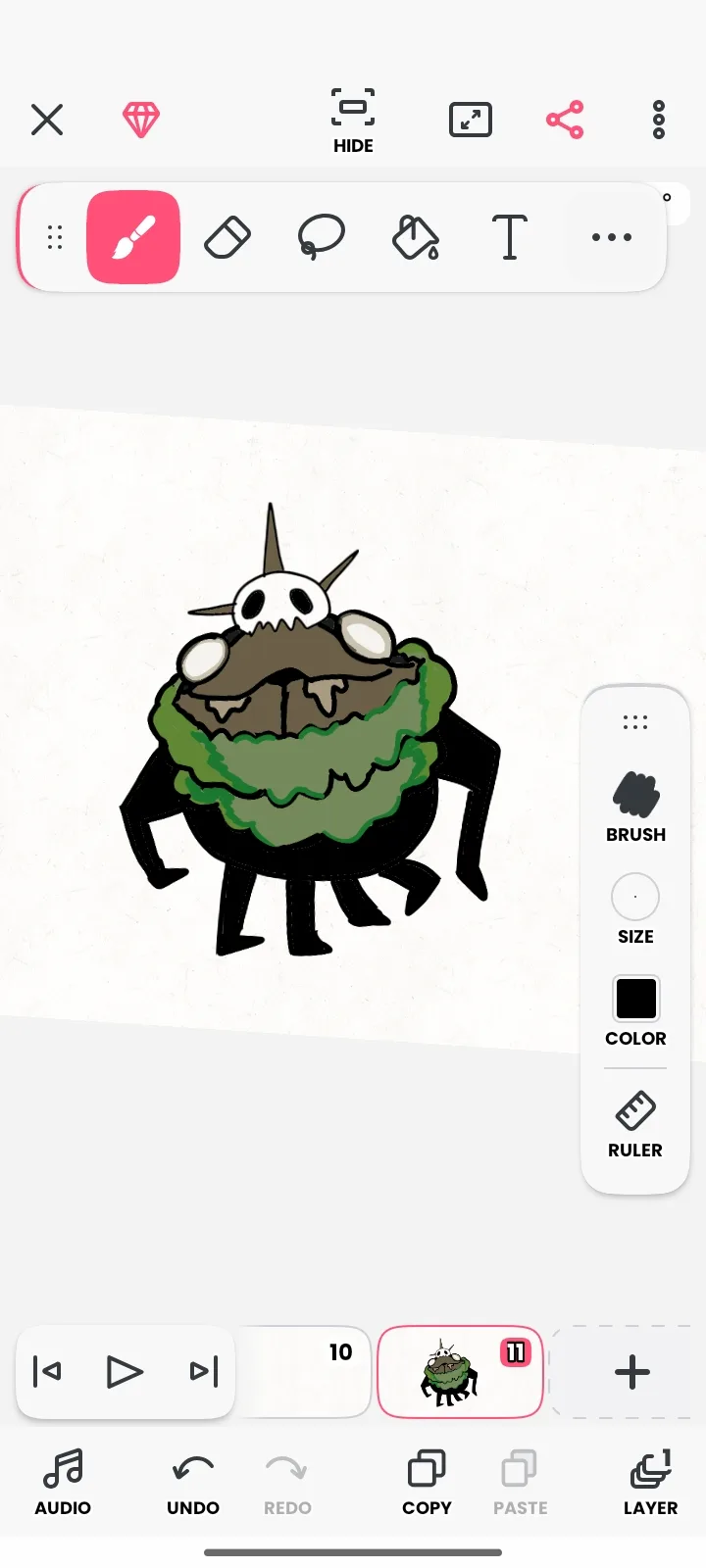
Task: Share the animation
Action: pyautogui.click(x=565, y=121)
